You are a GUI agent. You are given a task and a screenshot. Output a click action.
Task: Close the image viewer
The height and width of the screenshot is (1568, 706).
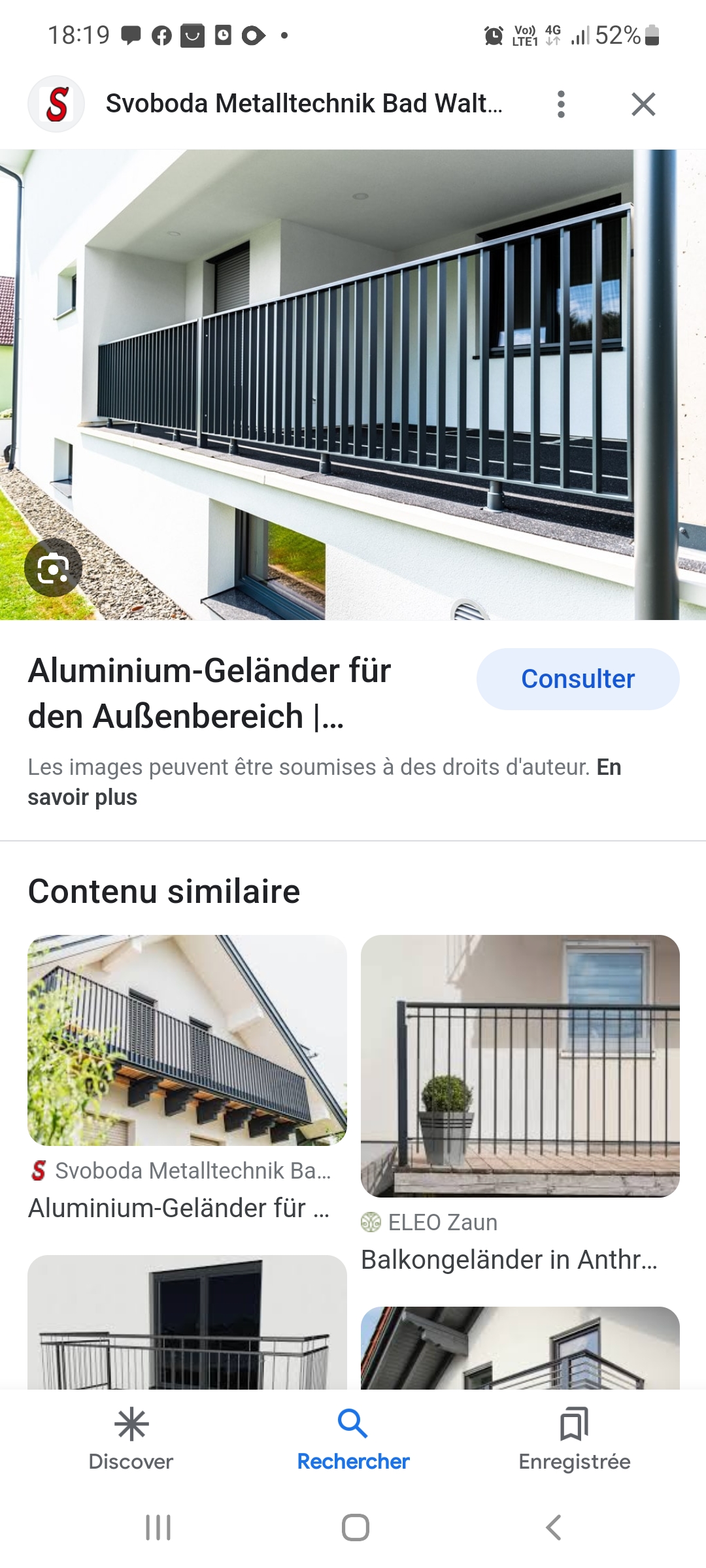coord(643,104)
